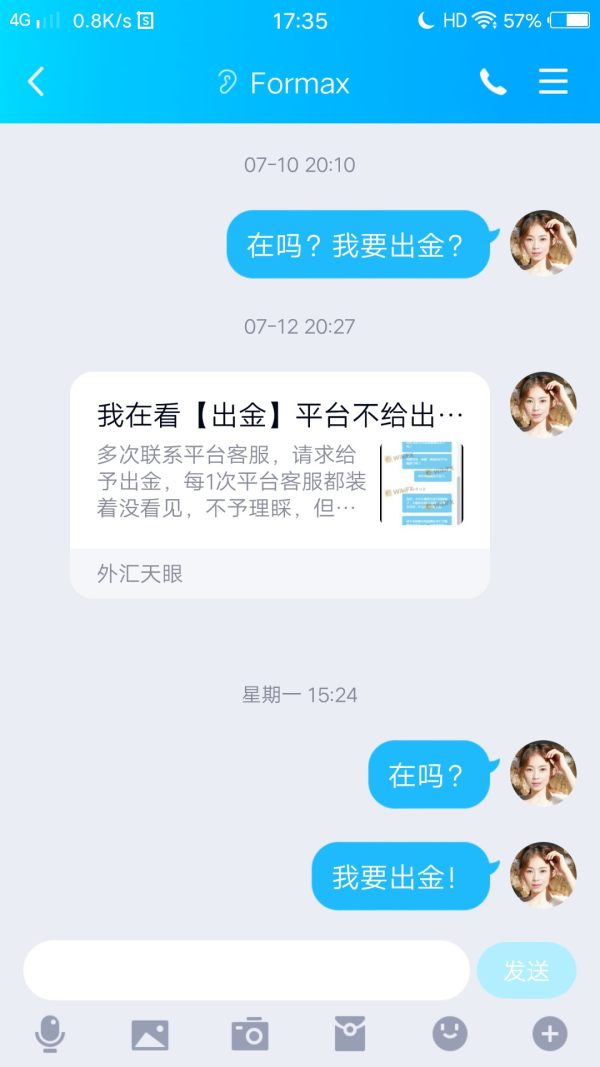Expand more options with plus icon
The width and height of the screenshot is (600, 1067).
pyautogui.click(x=550, y=1034)
